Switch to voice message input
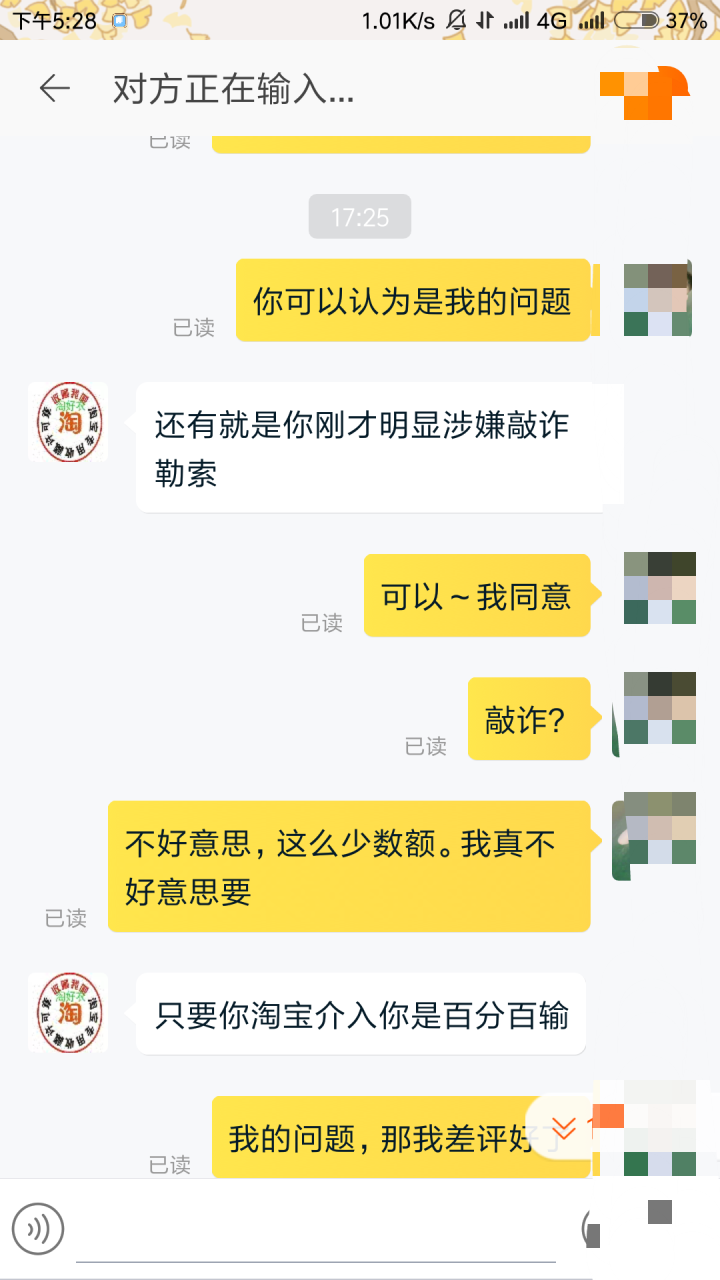The height and width of the screenshot is (1280, 720). [x=38, y=1228]
